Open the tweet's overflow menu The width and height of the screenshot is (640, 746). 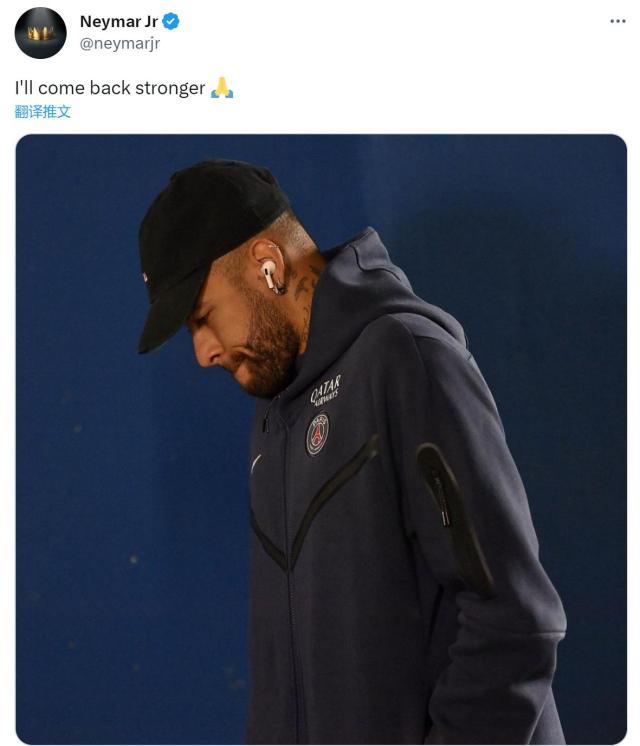pyautogui.click(x=617, y=21)
